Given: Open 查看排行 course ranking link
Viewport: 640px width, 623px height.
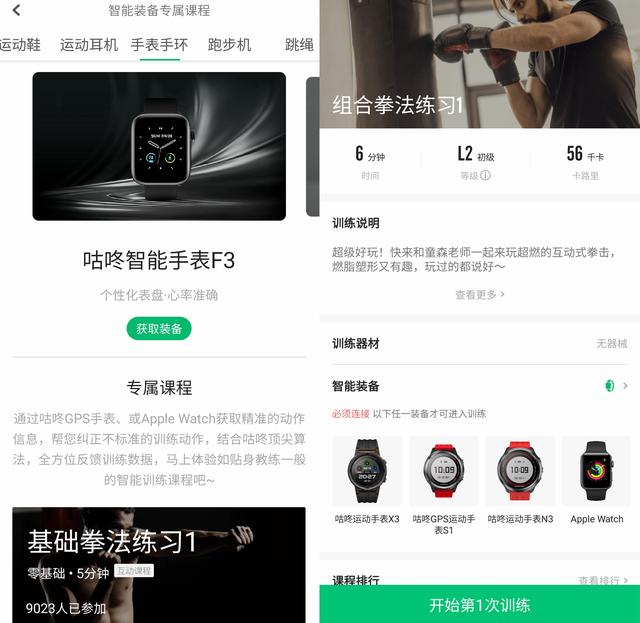Looking at the screenshot, I should 603,580.
